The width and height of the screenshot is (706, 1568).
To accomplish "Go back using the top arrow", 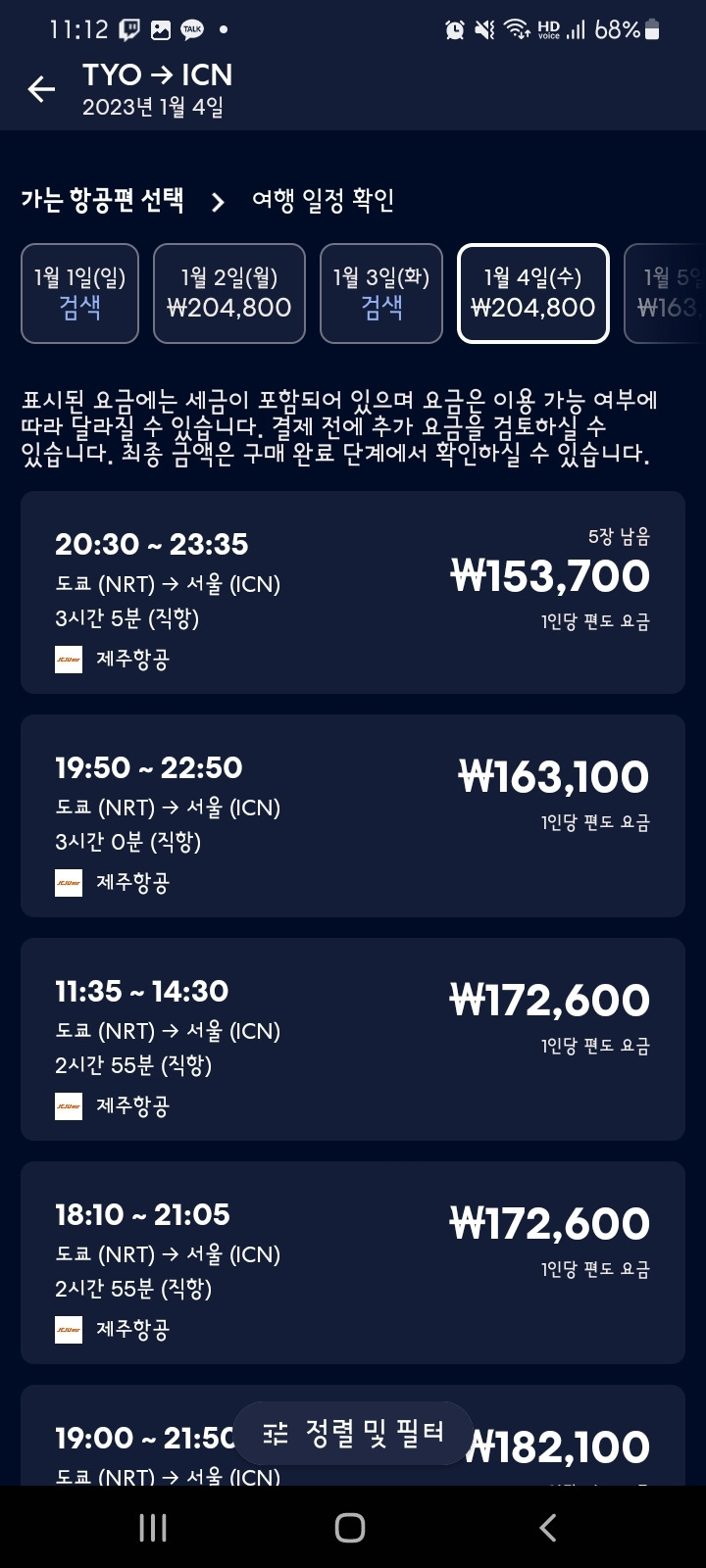I will pos(41,90).
